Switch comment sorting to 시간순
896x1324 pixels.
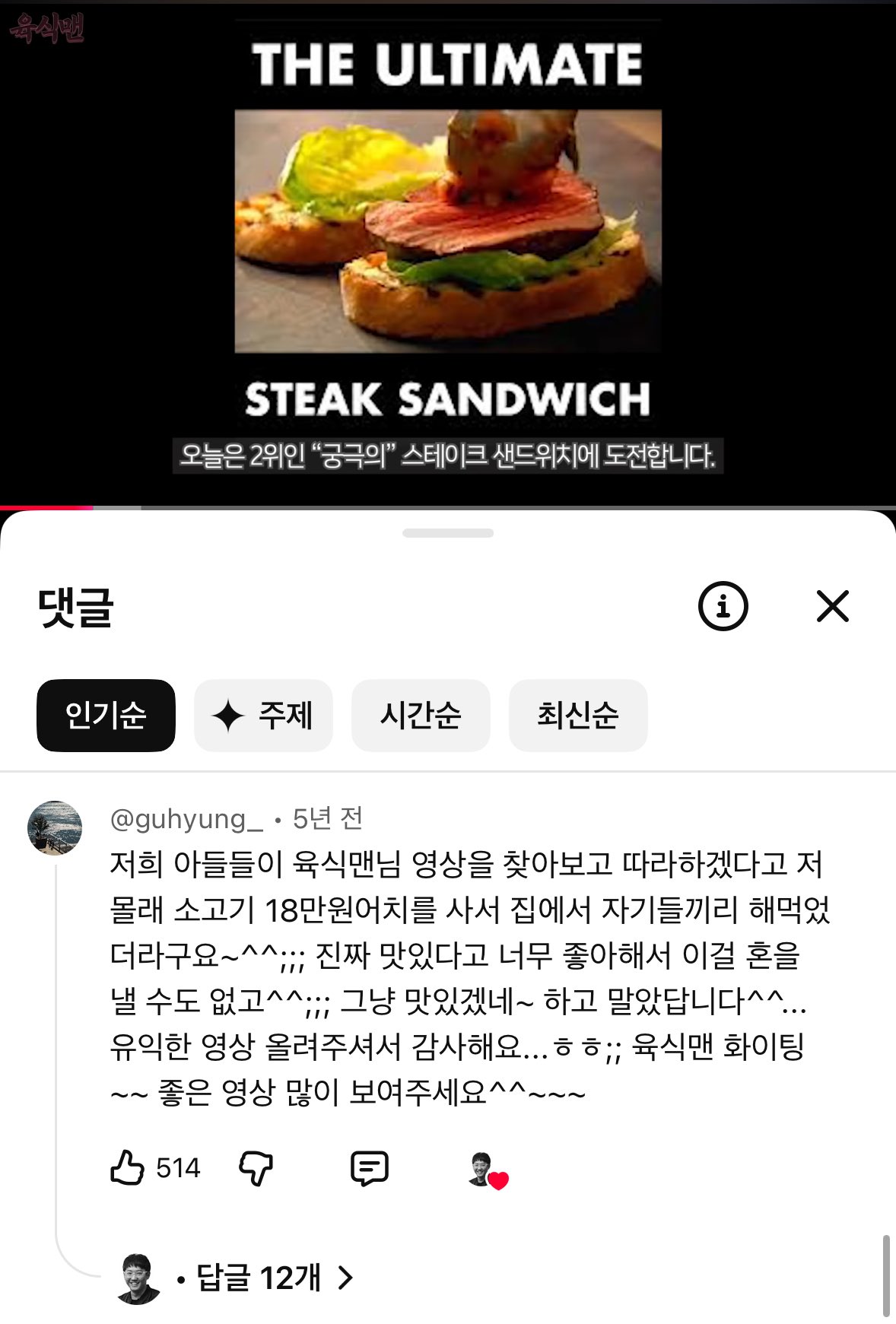(x=419, y=716)
